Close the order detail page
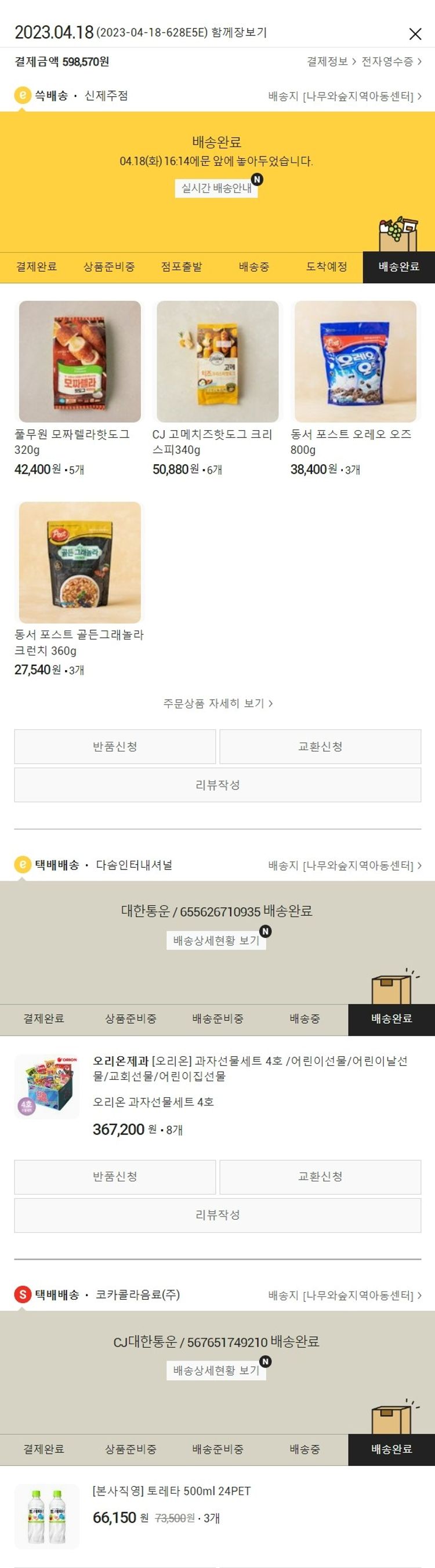This screenshot has height=1568, width=435. [x=415, y=34]
